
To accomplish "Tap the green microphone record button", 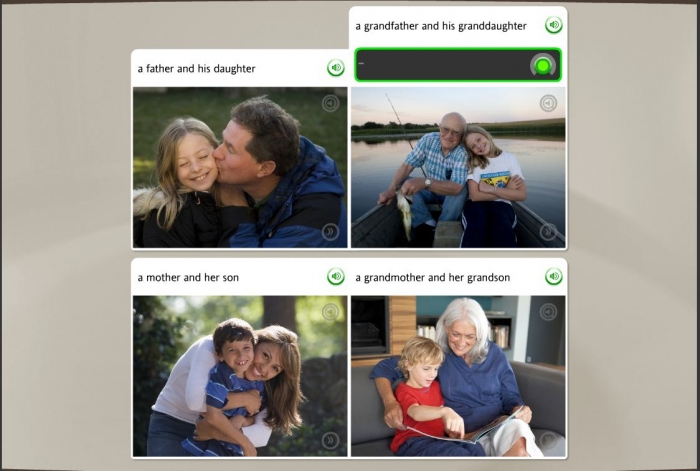I will pyautogui.click(x=543, y=66).
